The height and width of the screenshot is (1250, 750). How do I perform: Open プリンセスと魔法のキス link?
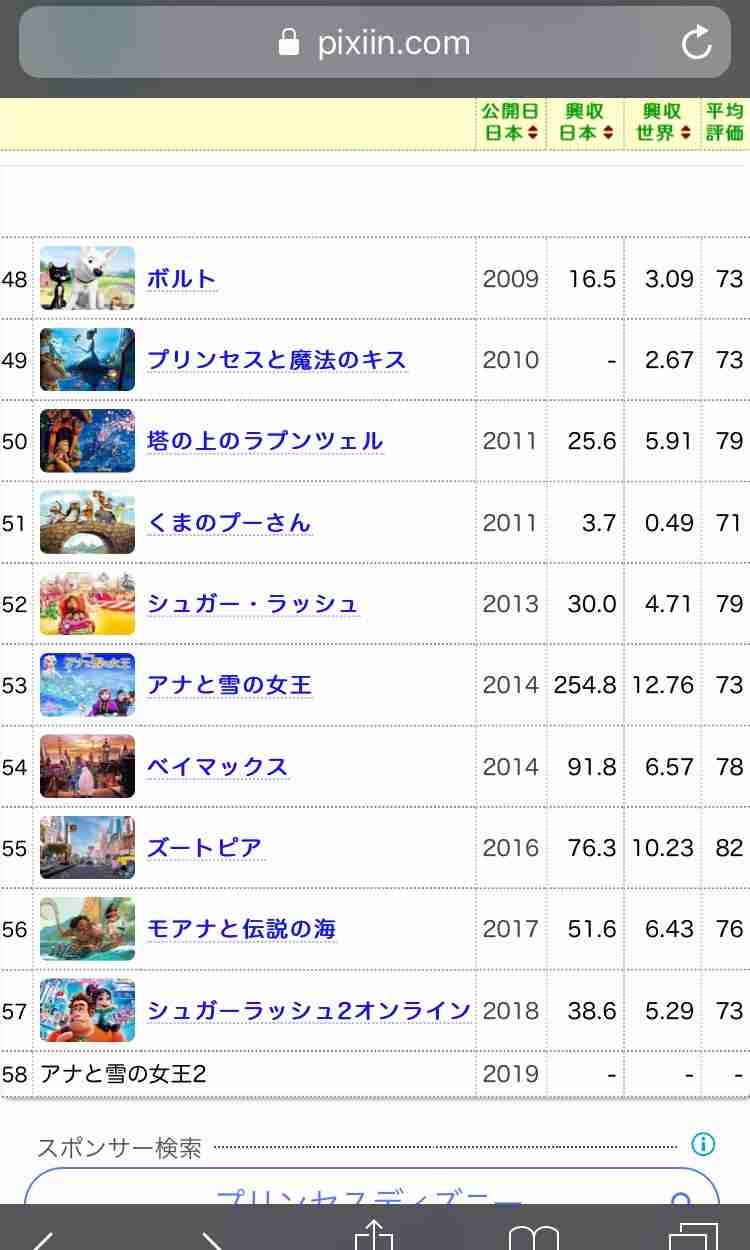coord(277,360)
